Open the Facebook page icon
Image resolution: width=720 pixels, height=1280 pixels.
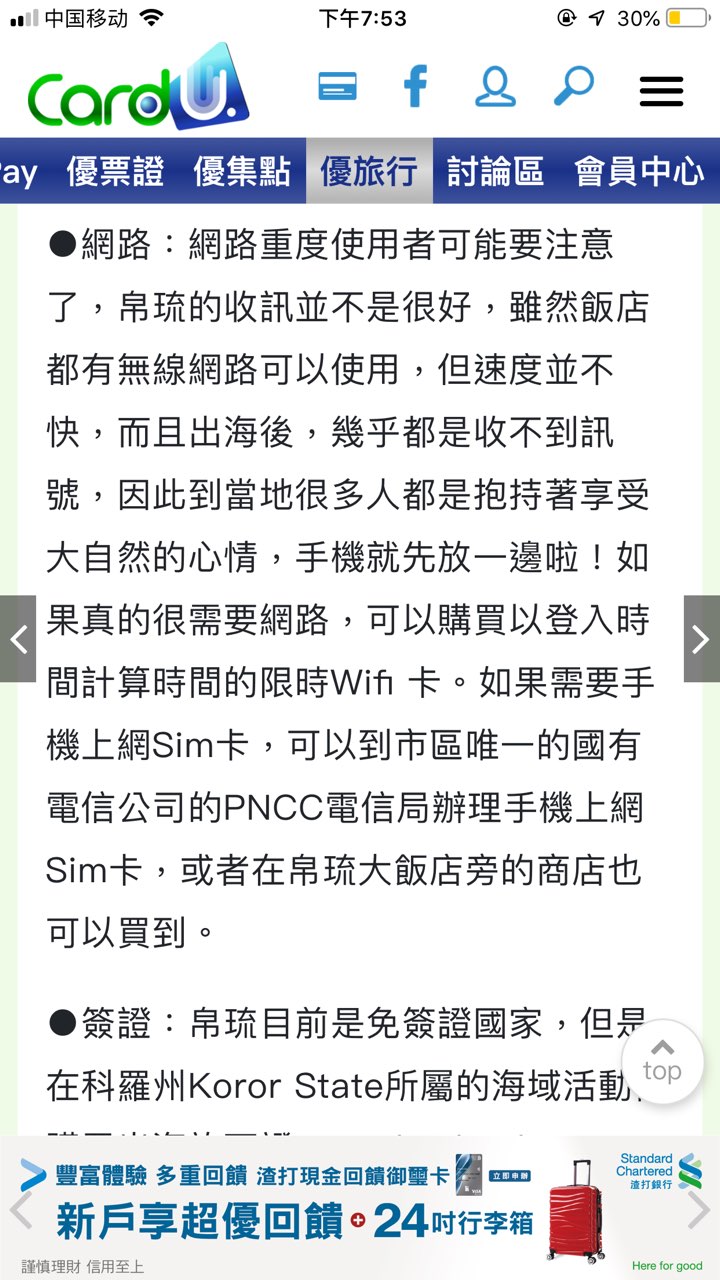coord(415,87)
